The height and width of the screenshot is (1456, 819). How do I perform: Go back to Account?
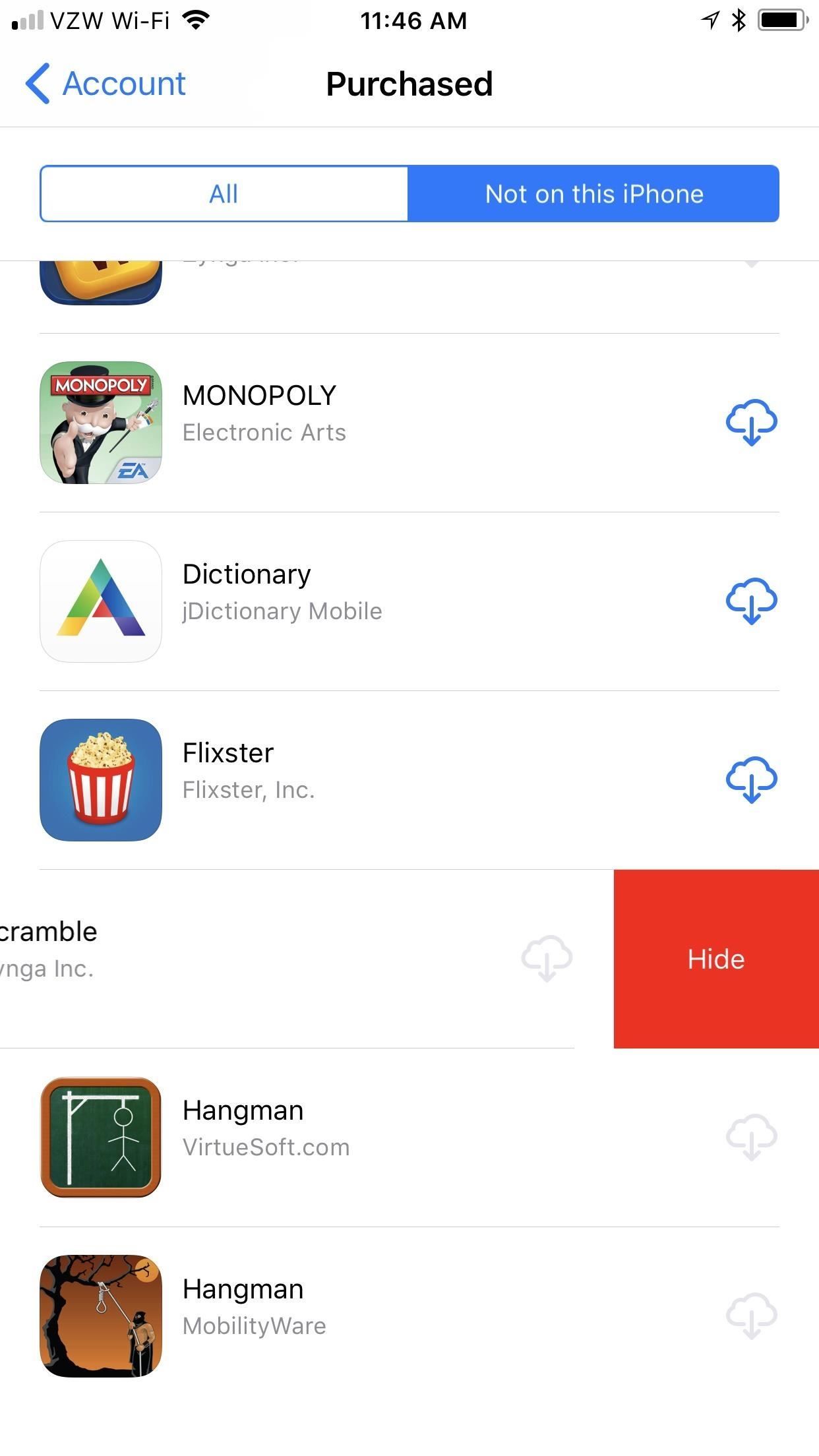click(107, 83)
